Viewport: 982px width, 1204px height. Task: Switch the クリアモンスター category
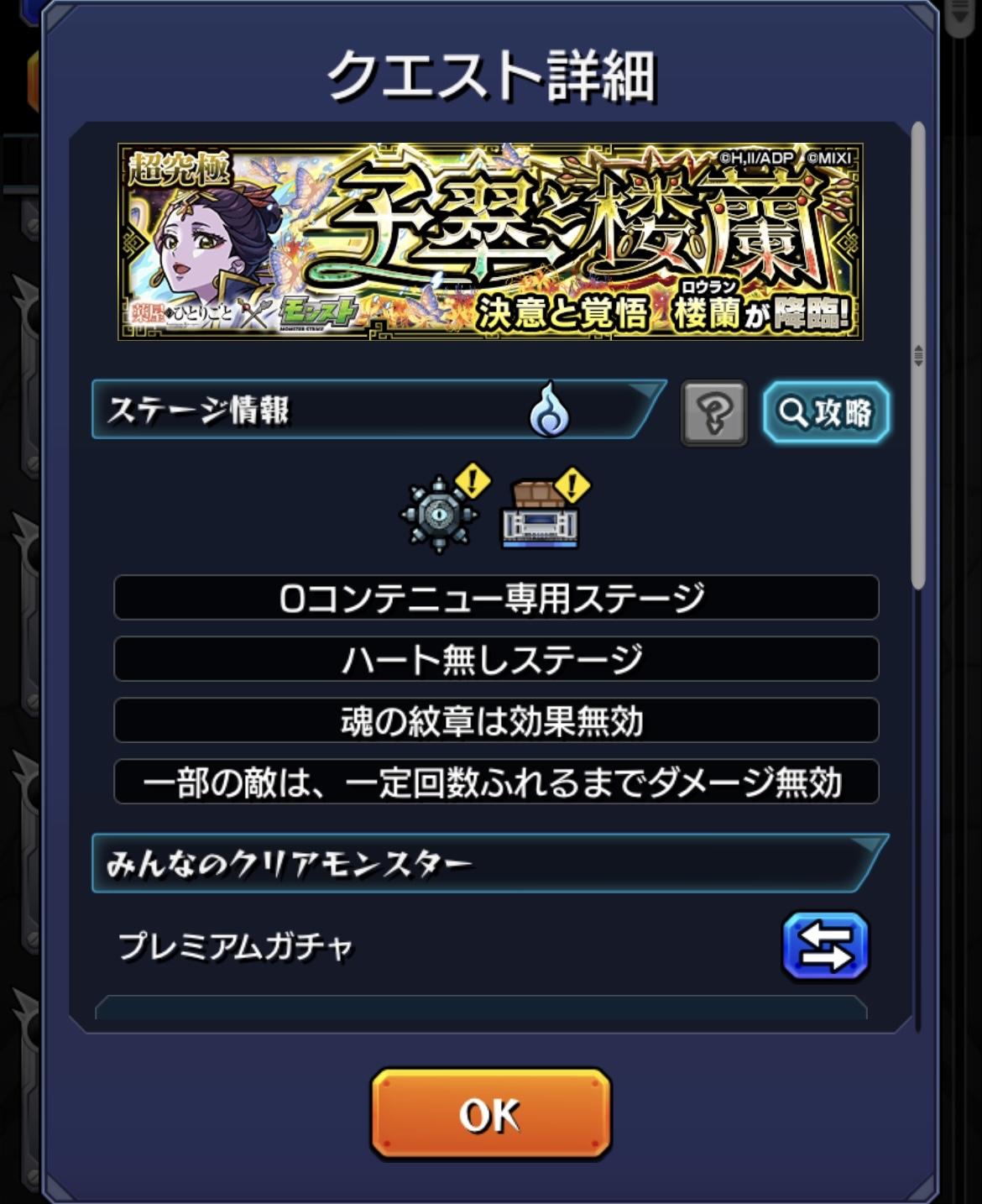[x=825, y=946]
